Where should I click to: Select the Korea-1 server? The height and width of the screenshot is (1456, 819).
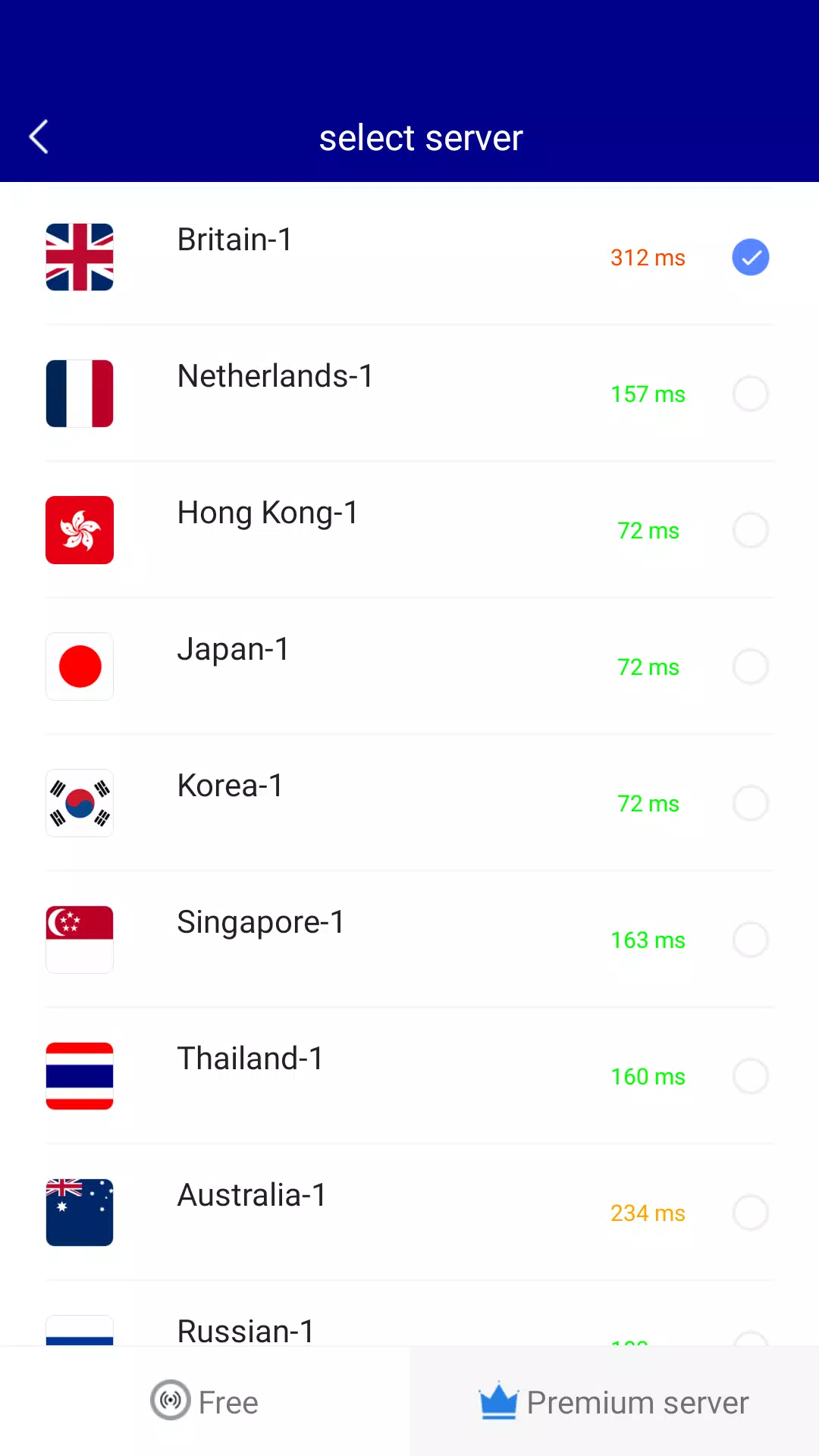409,803
